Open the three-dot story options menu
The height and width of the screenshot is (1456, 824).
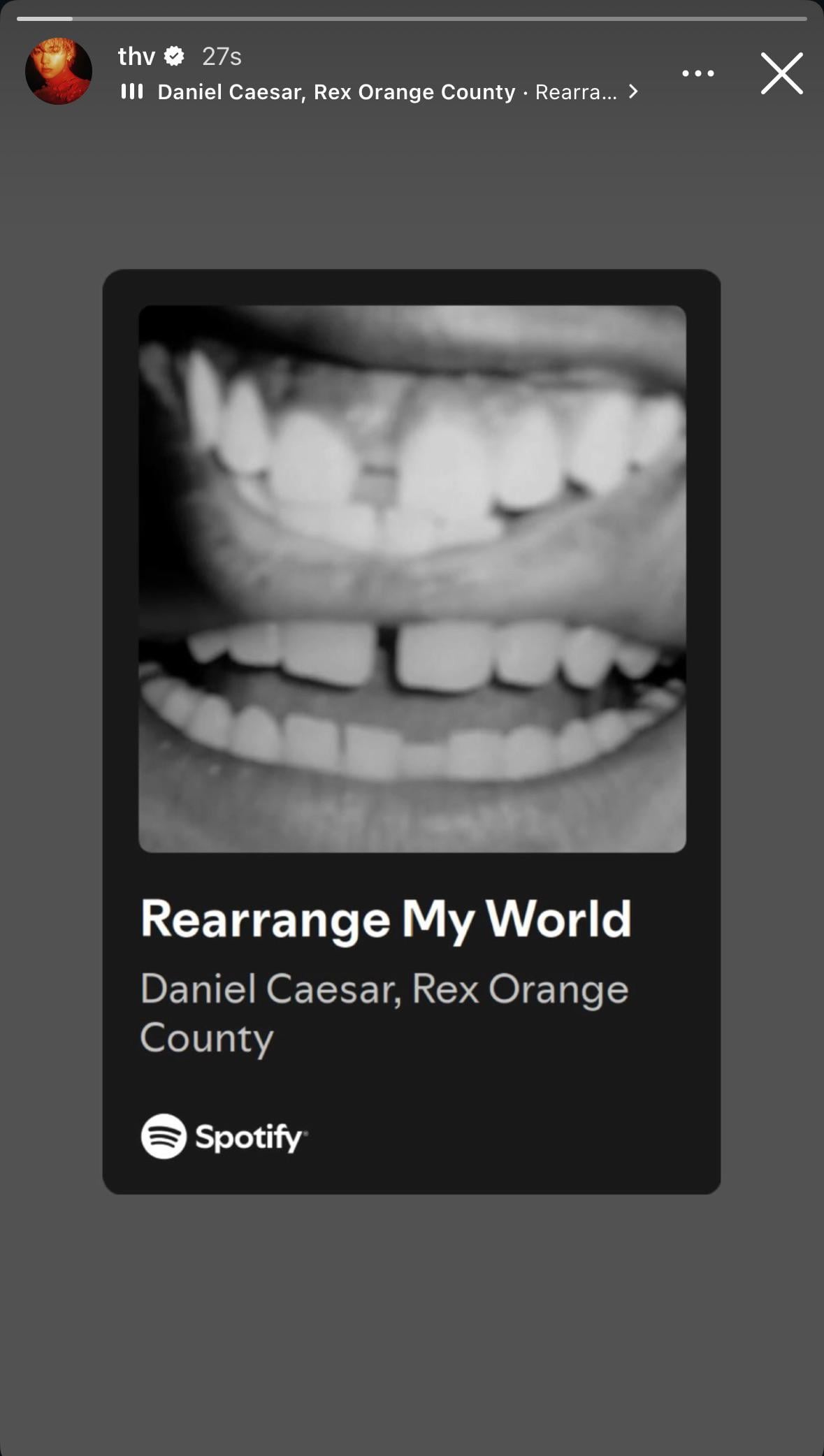(697, 73)
